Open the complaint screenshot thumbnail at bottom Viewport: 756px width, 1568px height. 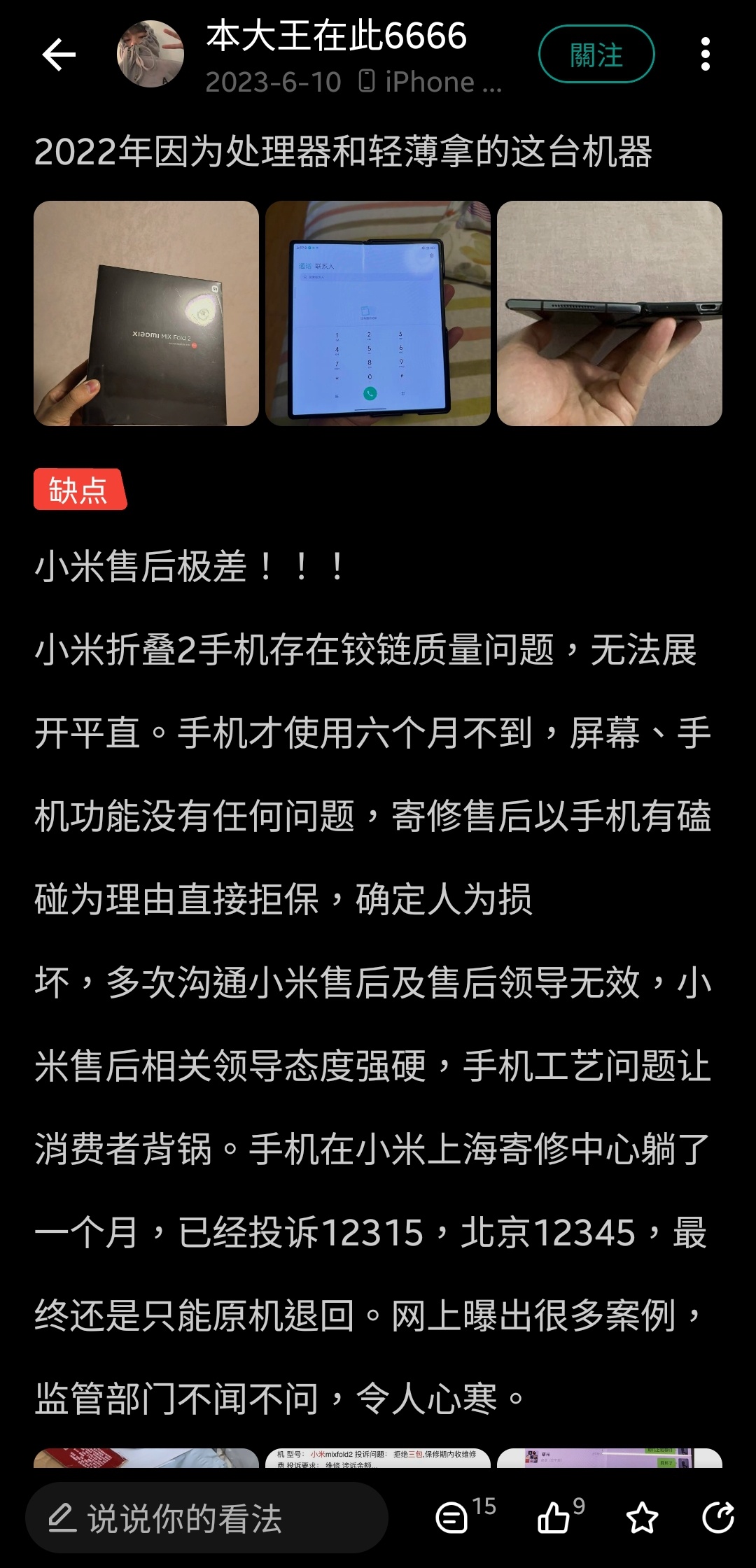378,1458
